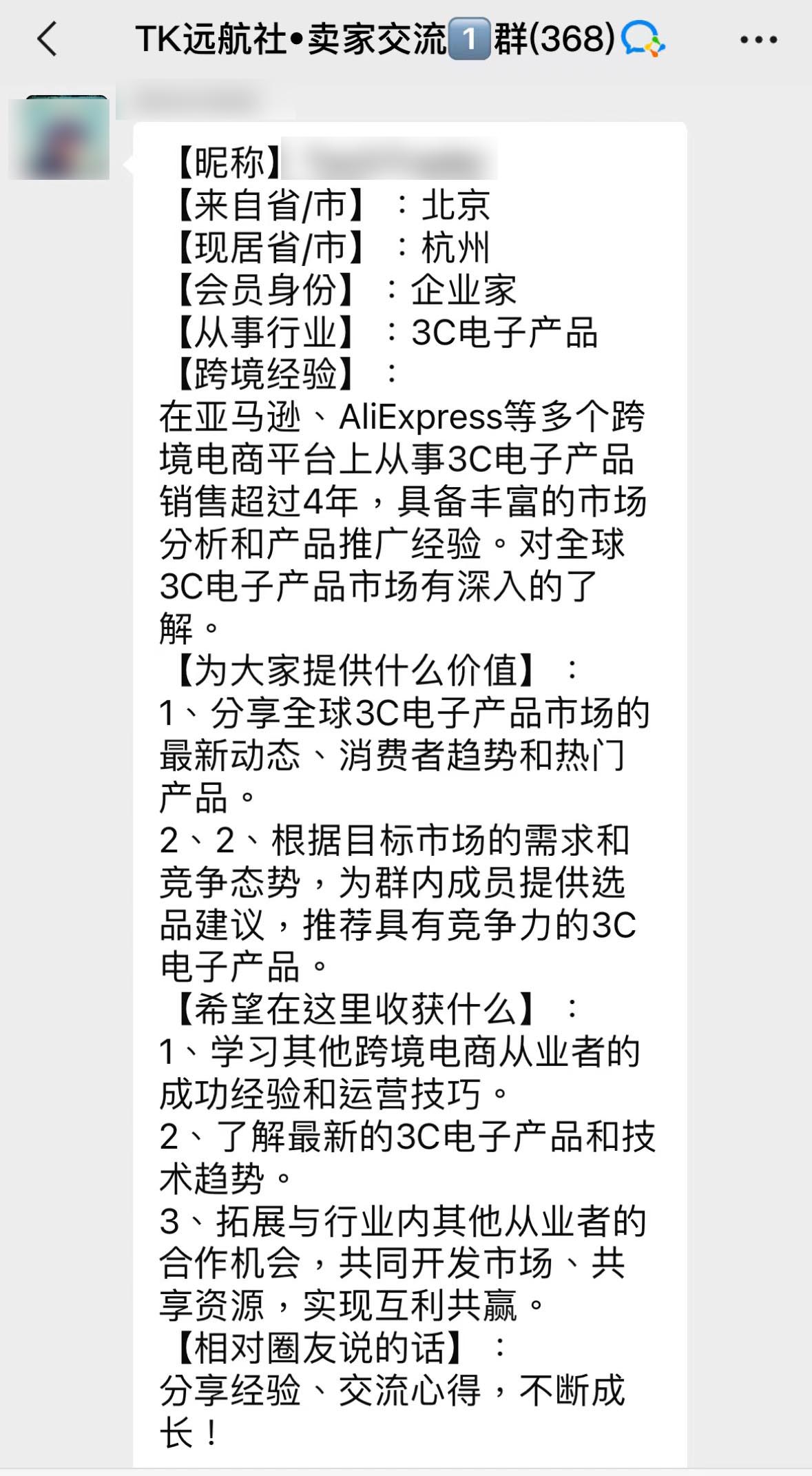Go back from the group chat
This screenshot has width=812, height=1476.
(x=47, y=39)
